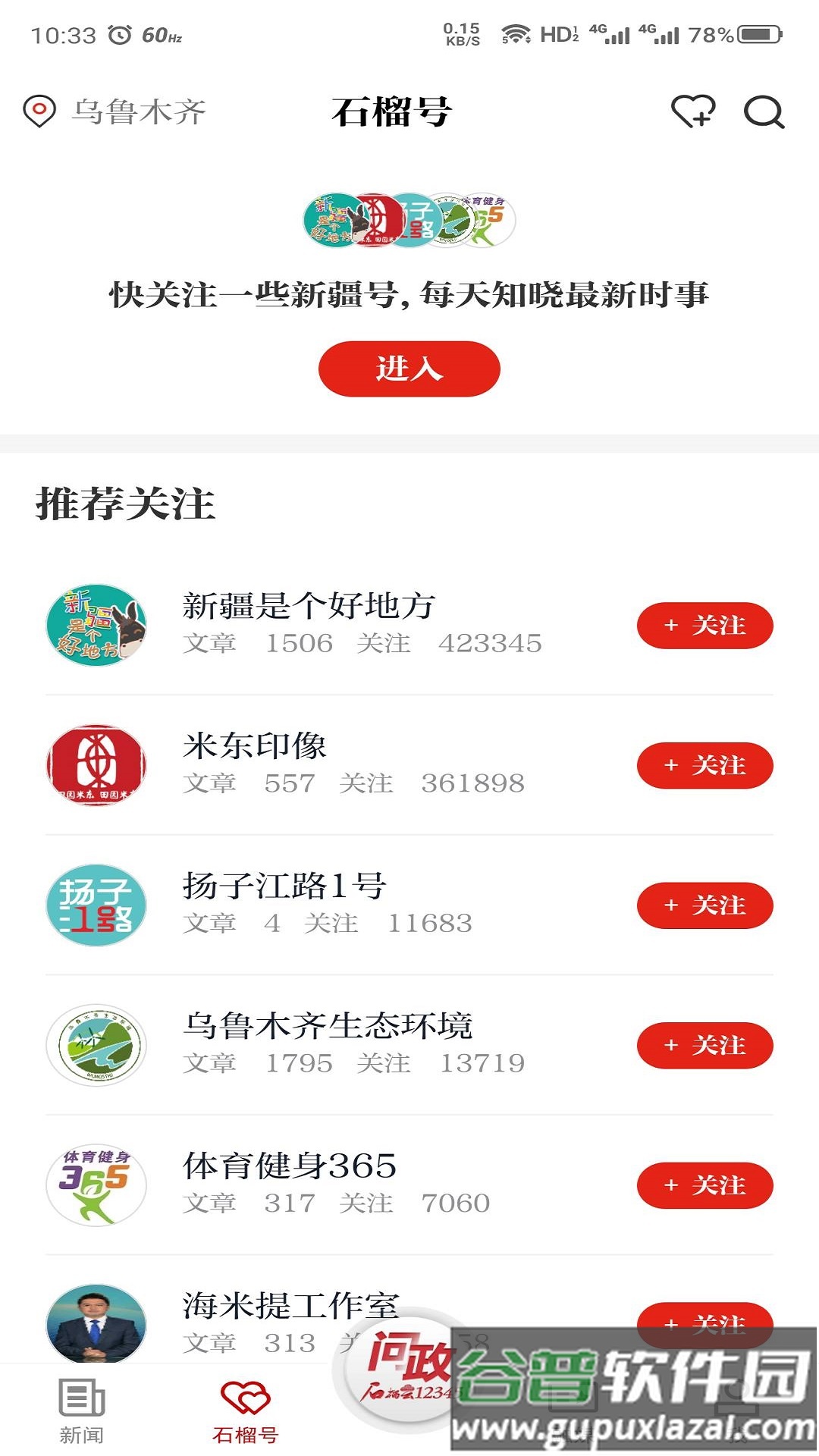Follow 扬子江路1号
Image resolution: width=819 pixels, height=1456 pixels.
[x=704, y=905]
